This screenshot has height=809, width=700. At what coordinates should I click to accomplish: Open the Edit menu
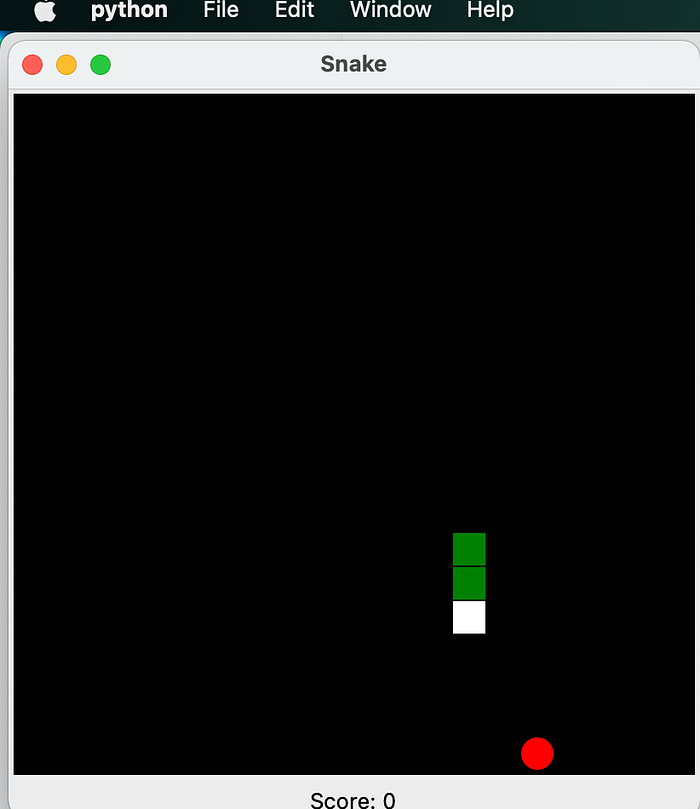tap(294, 11)
